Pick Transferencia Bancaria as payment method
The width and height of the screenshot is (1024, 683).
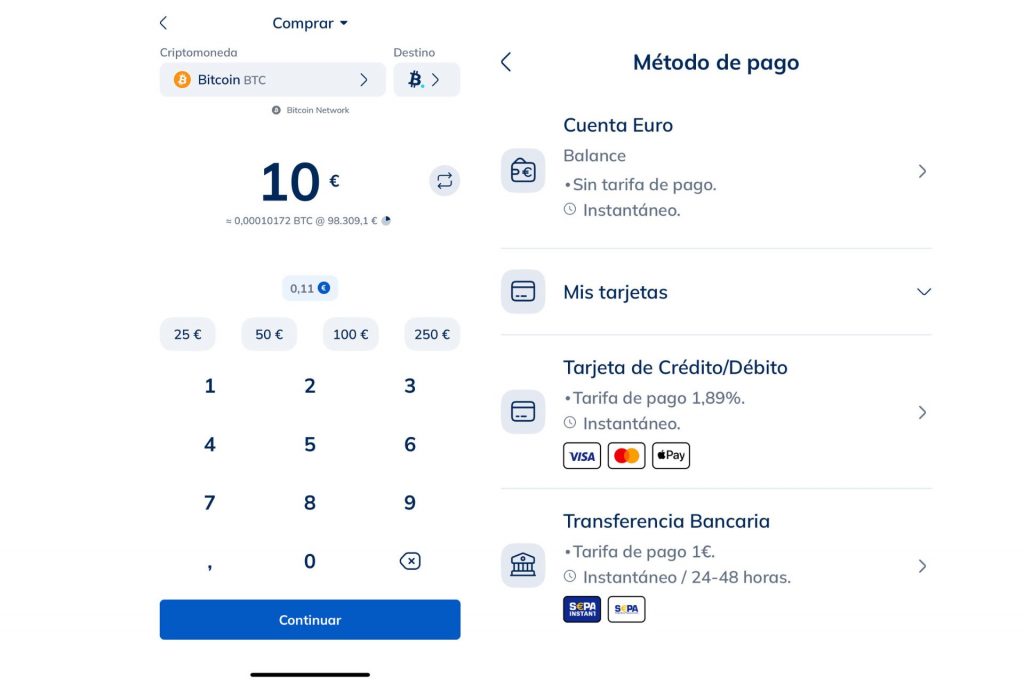[x=715, y=566]
